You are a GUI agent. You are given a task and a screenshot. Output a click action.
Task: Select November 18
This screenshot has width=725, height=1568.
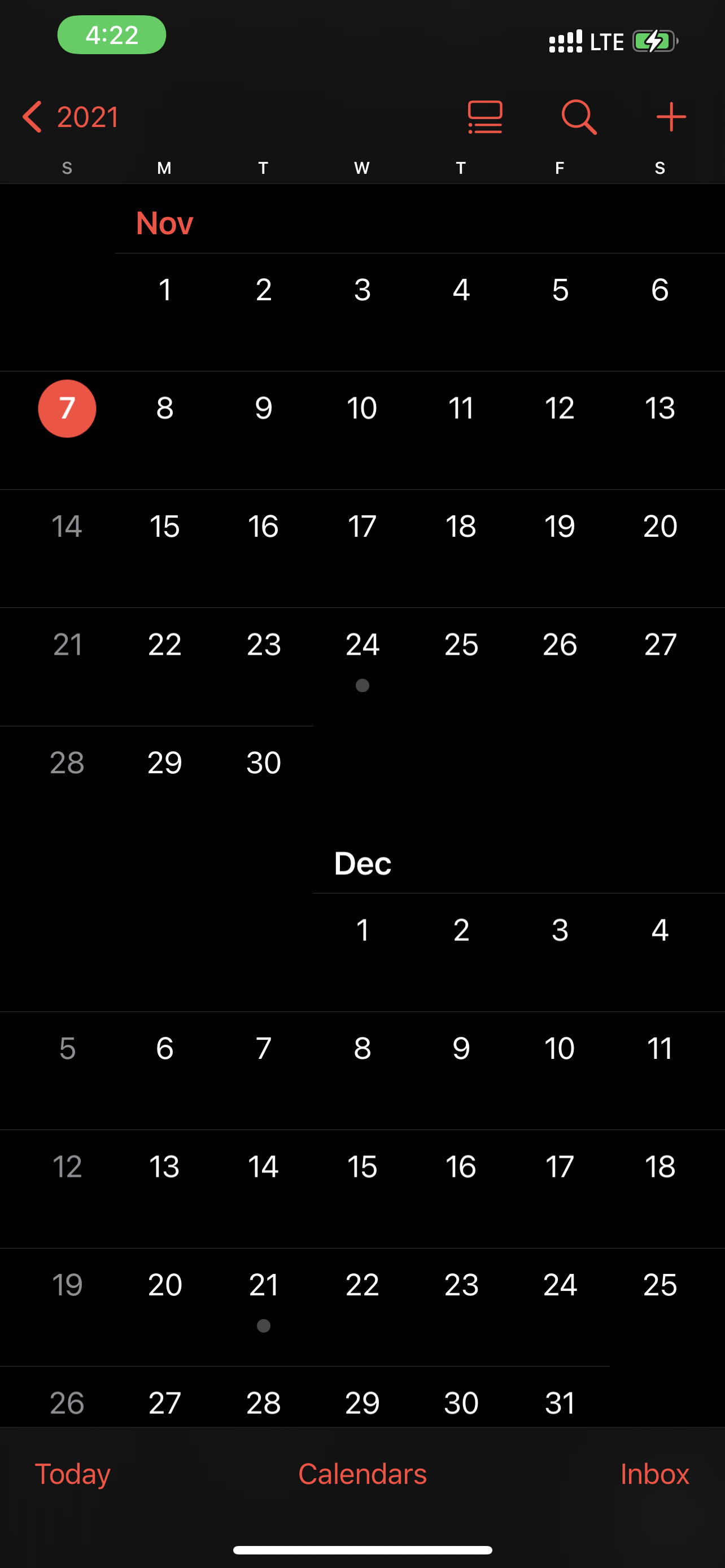coord(461,527)
